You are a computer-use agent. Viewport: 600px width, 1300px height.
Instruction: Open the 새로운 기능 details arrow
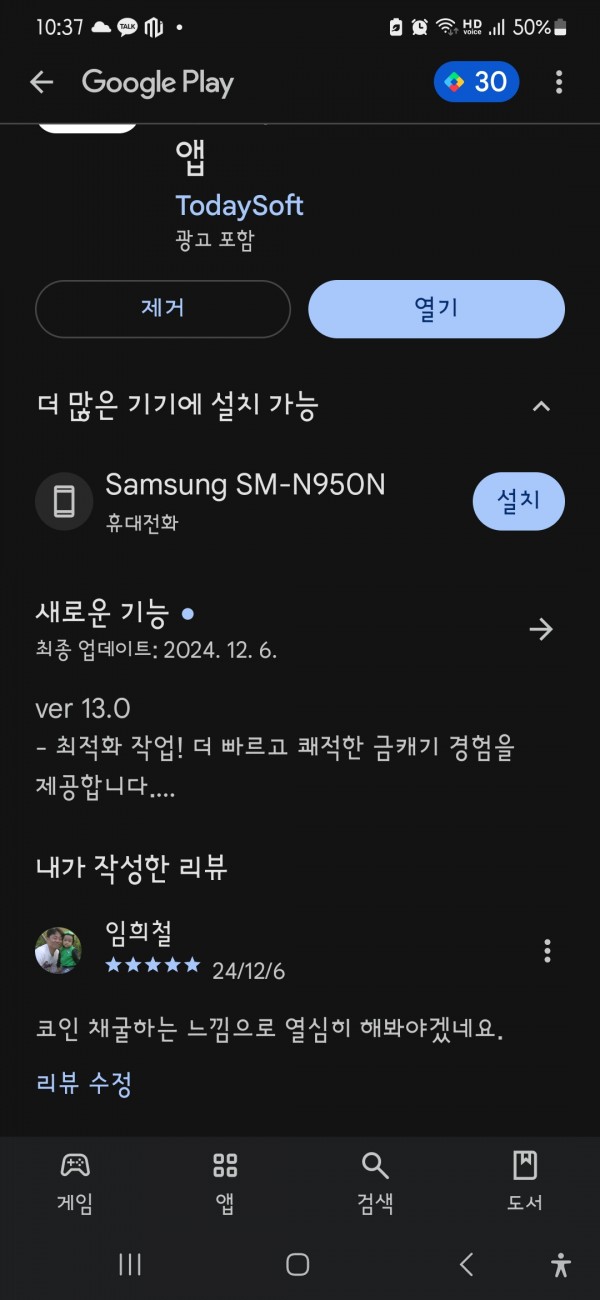pyautogui.click(x=541, y=629)
